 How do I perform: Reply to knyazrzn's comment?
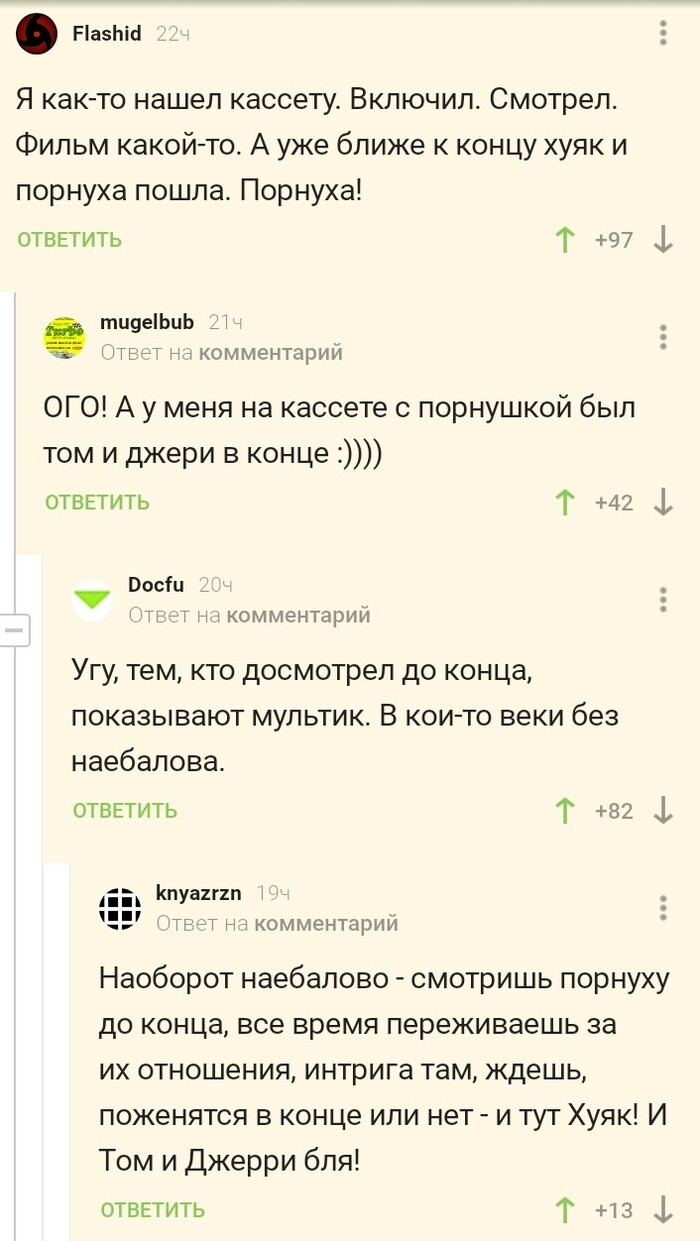point(153,1210)
